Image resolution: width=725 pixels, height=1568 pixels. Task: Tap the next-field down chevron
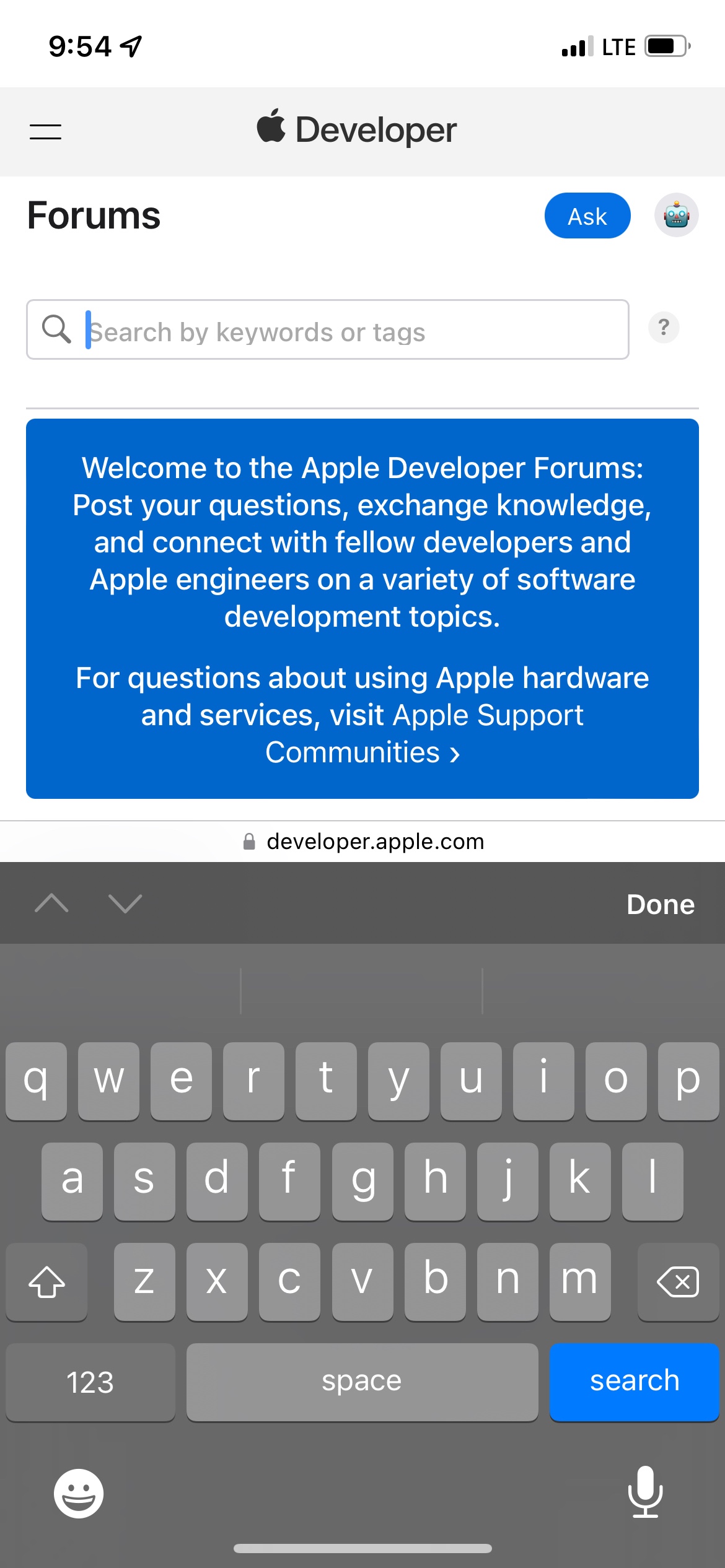coord(125,904)
